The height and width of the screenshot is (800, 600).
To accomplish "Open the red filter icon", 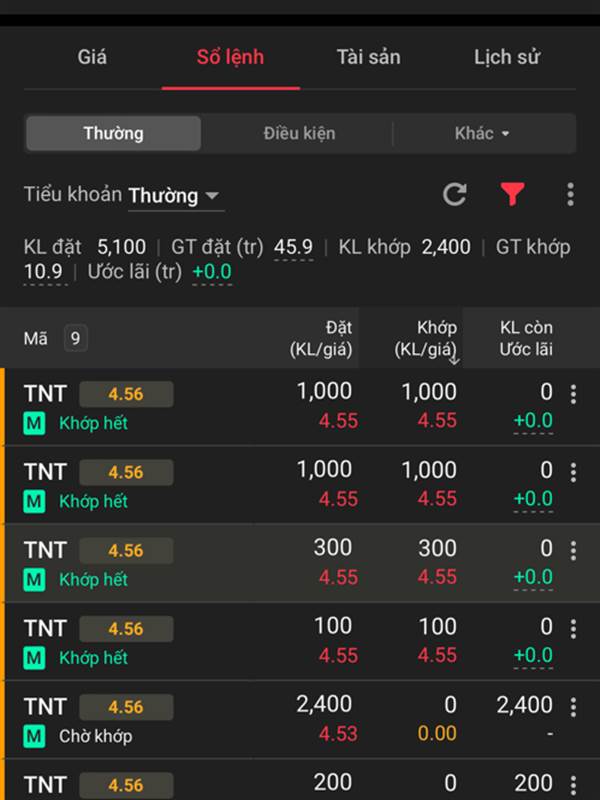I will (513, 194).
